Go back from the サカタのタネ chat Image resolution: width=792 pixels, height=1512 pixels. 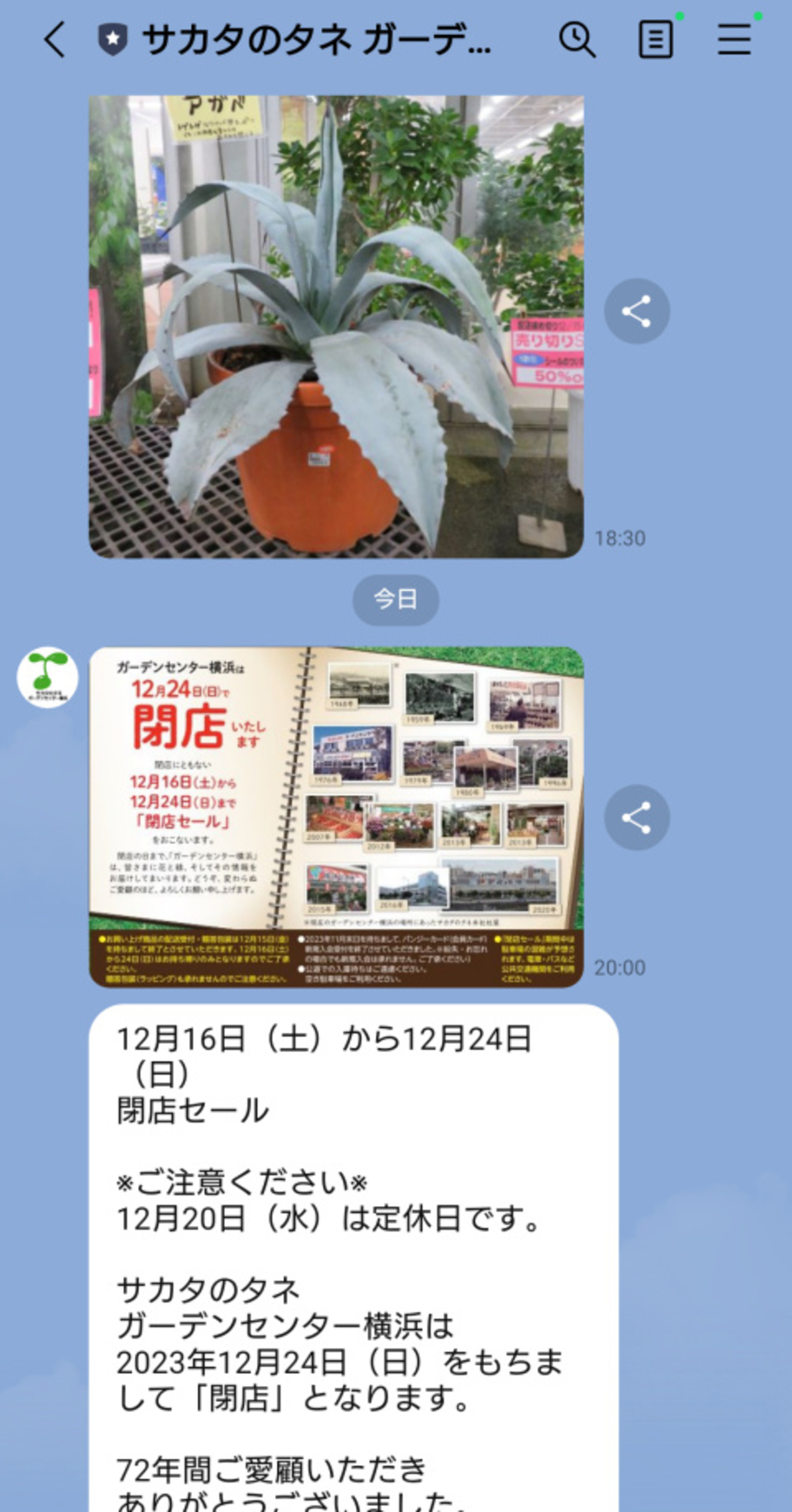coord(55,40)
